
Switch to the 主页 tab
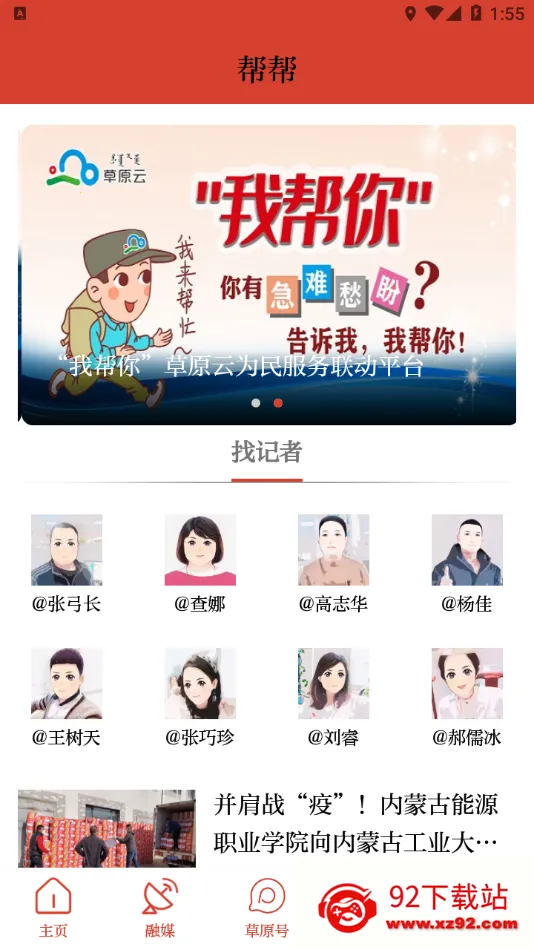(x=53, y=908)
